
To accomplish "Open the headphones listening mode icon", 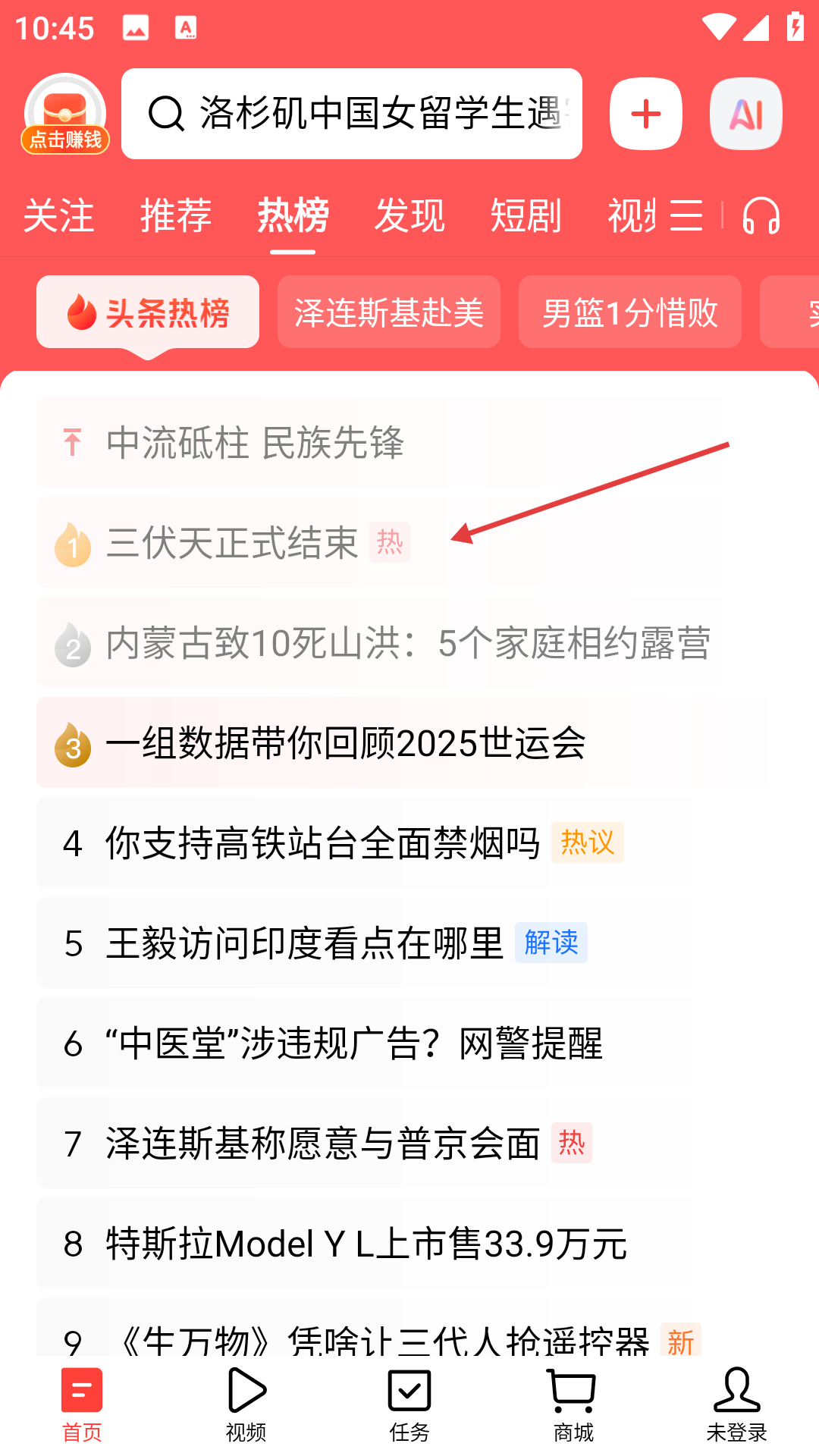I will point(761,215).
